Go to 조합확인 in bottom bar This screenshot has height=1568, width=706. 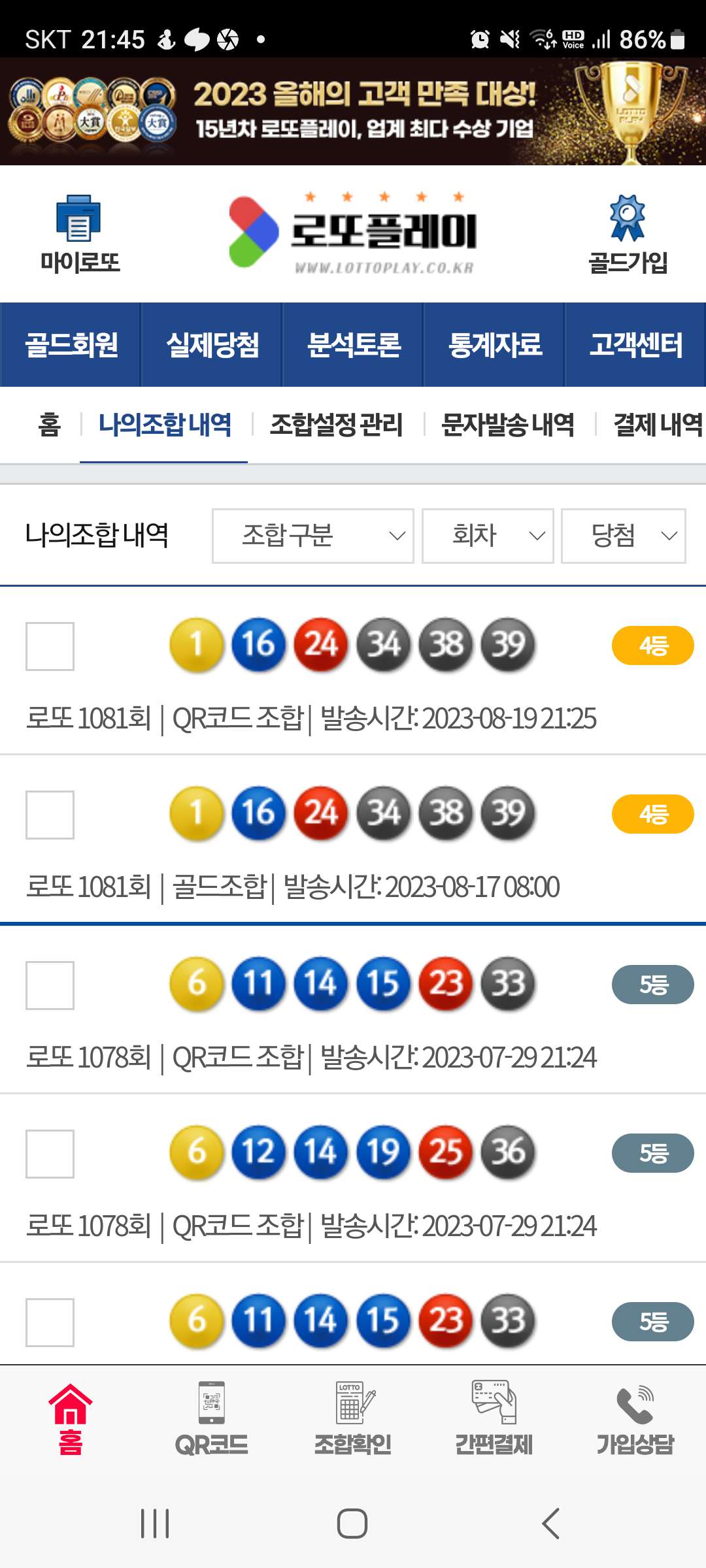pyautogui.click(x=353, y=1418)
